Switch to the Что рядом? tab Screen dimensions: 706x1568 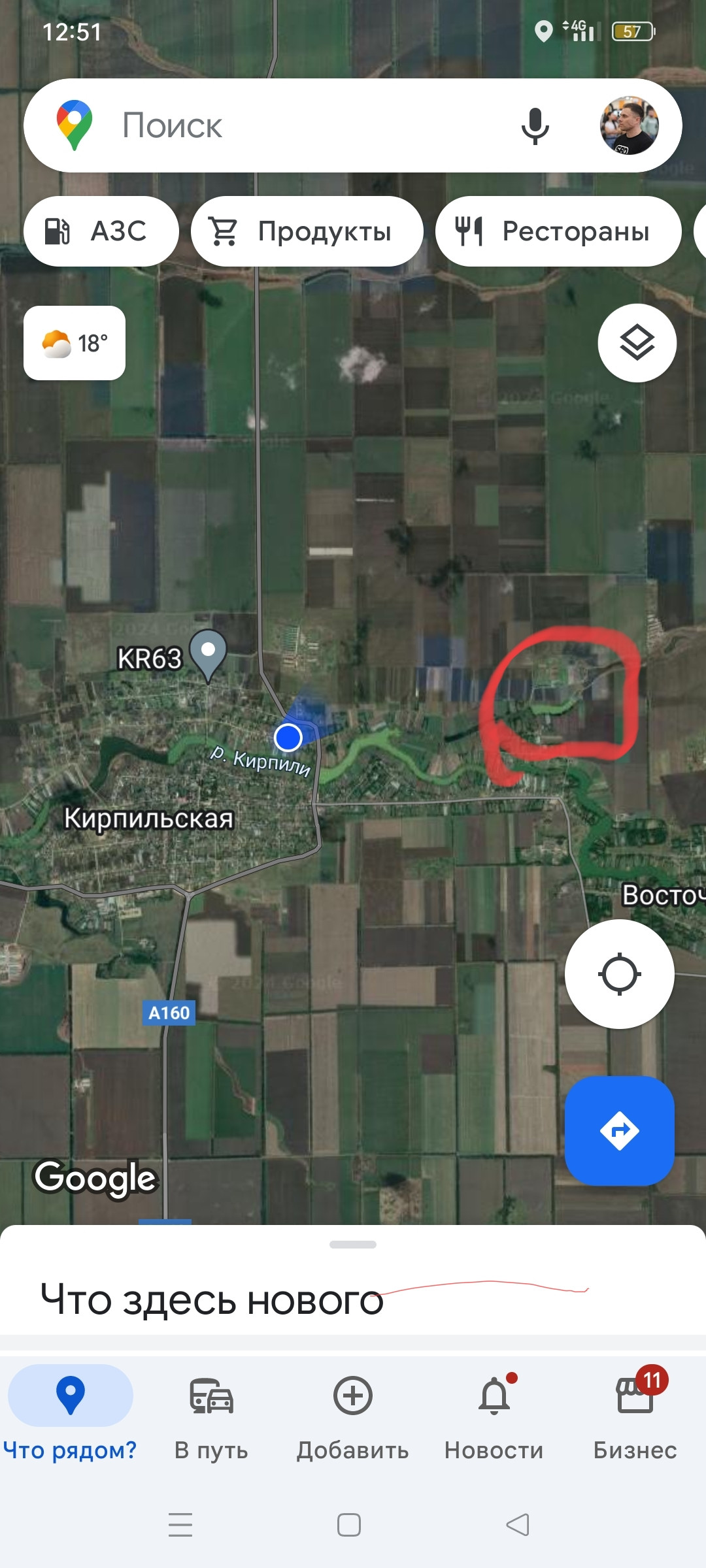pyautogui.click(x=71, y=1411)
